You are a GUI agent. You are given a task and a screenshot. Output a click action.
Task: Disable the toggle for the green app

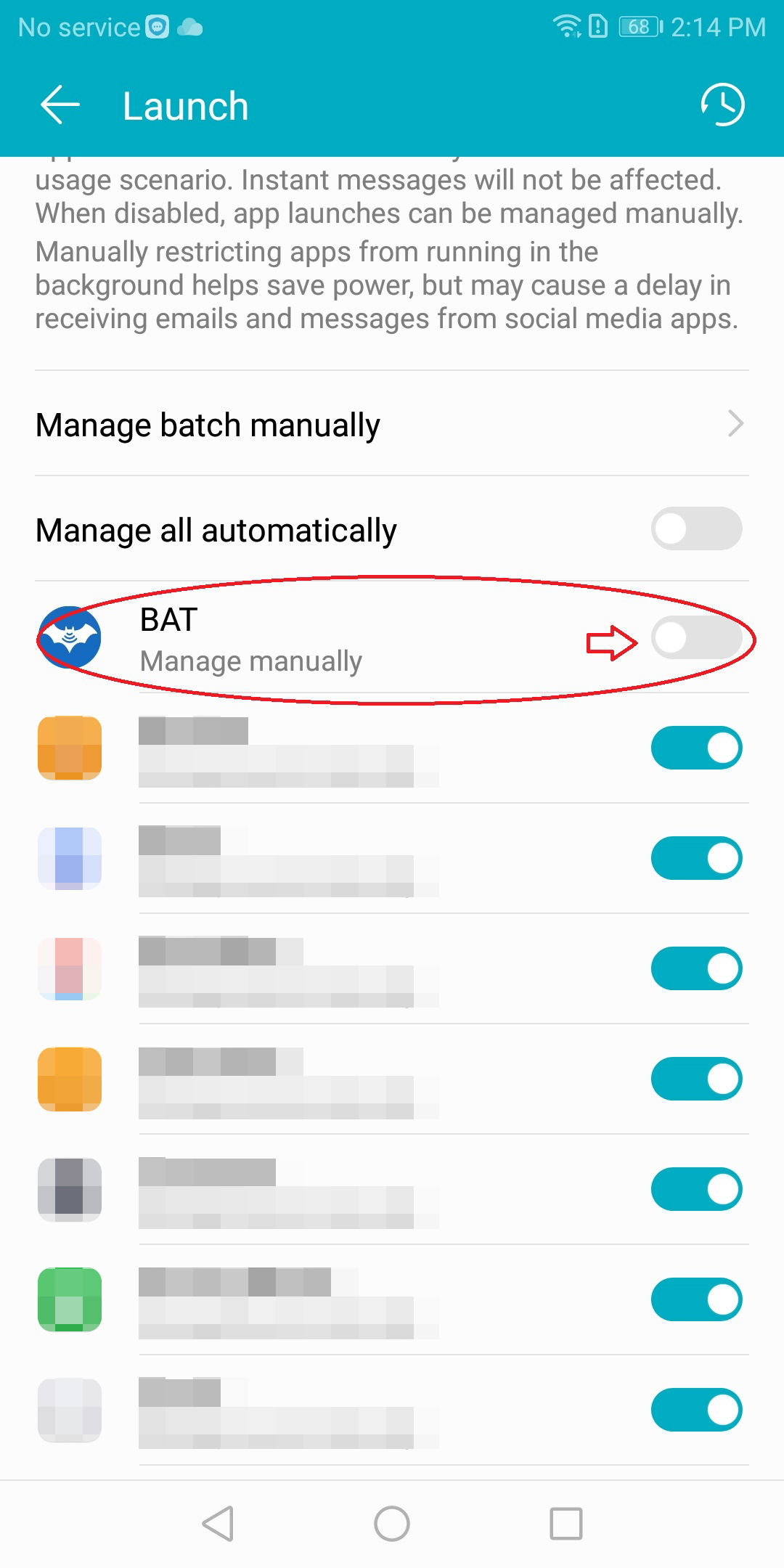pyautogui.click(x=695, y=1299)
